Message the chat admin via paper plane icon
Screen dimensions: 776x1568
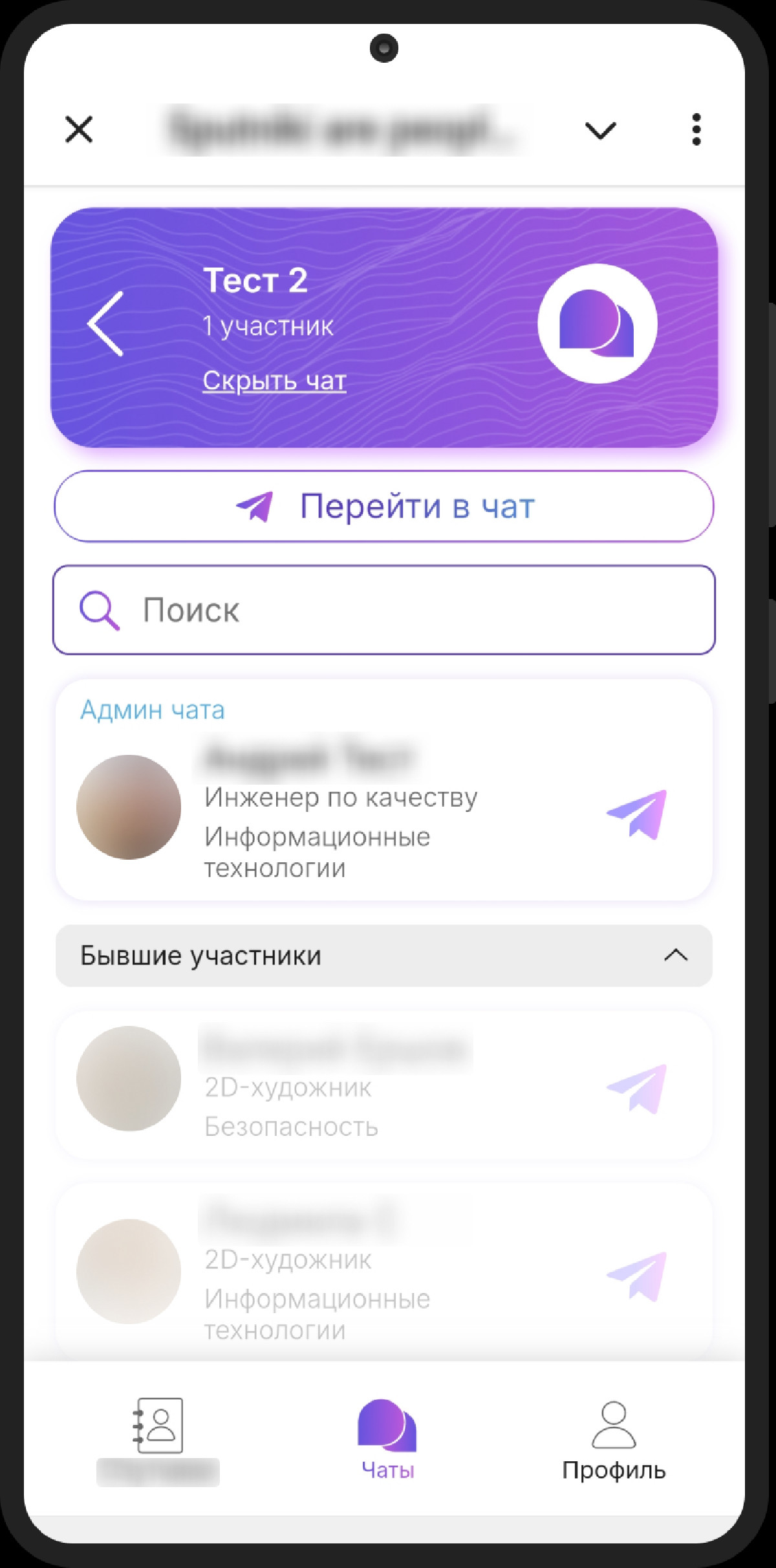(x=636, y=814)
